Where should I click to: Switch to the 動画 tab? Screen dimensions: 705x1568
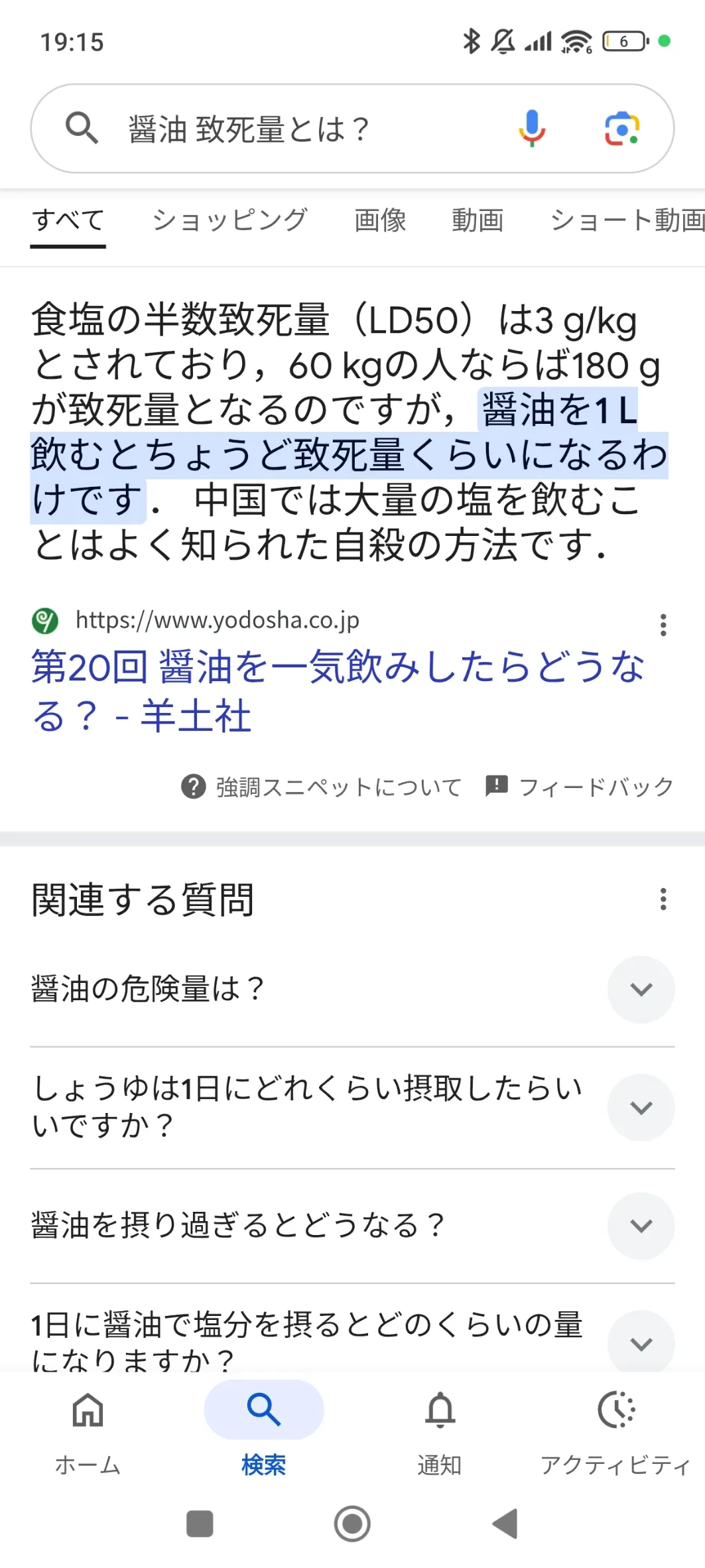pos(478,220)
